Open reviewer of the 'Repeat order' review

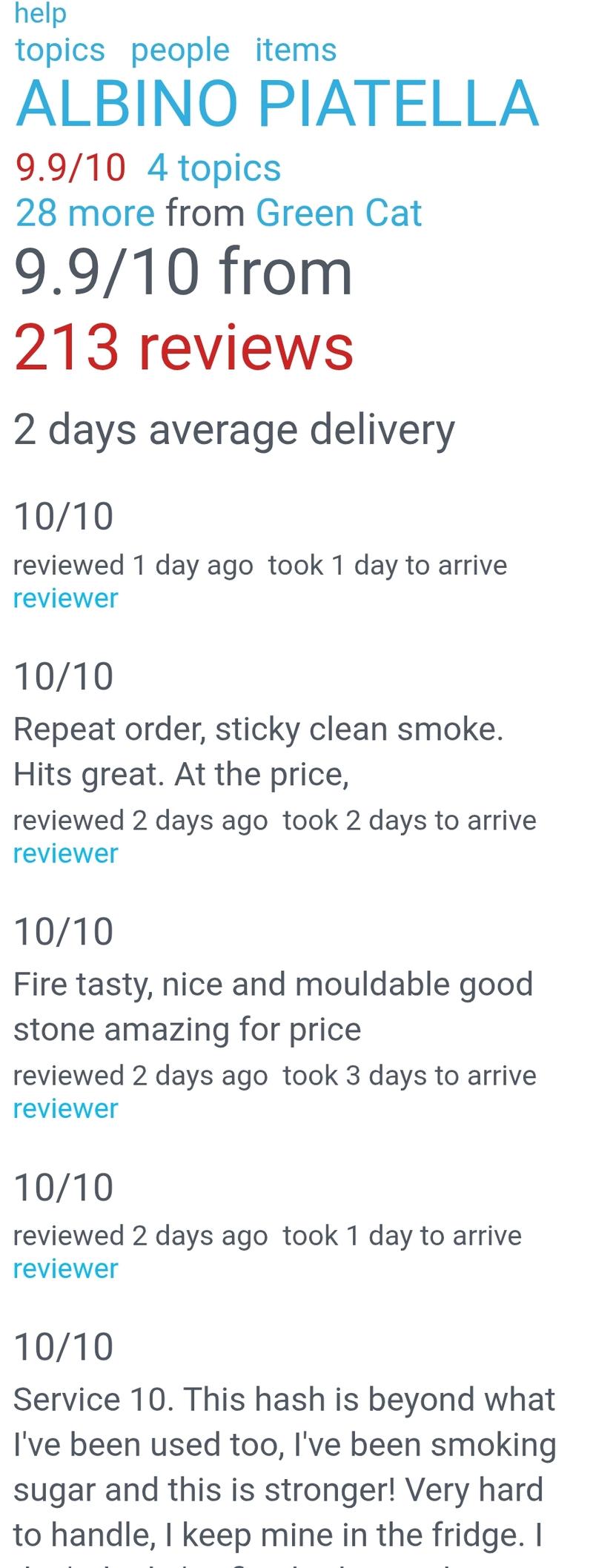[x=65, y=853]
